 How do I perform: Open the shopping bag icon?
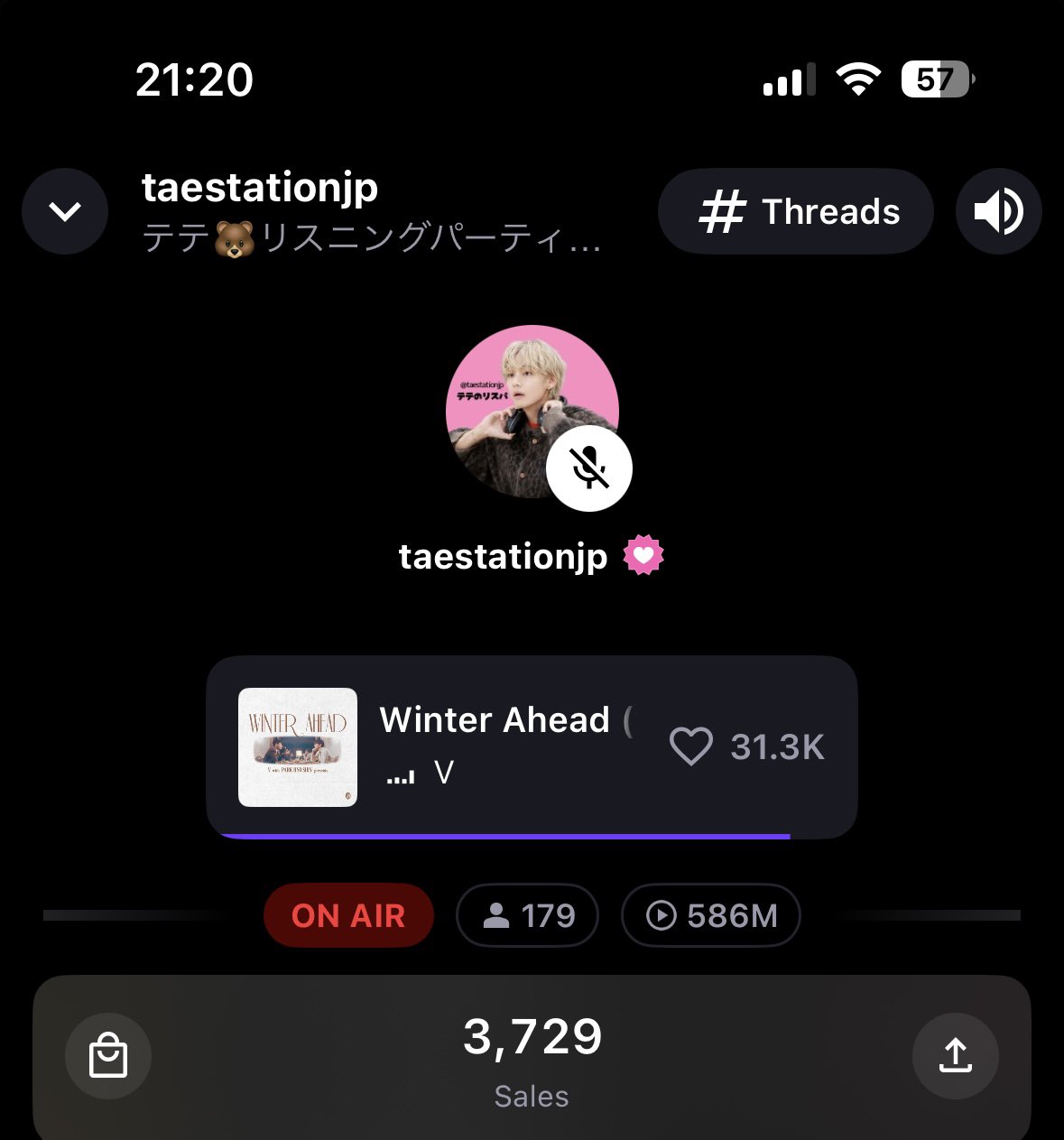point(108,1055)
